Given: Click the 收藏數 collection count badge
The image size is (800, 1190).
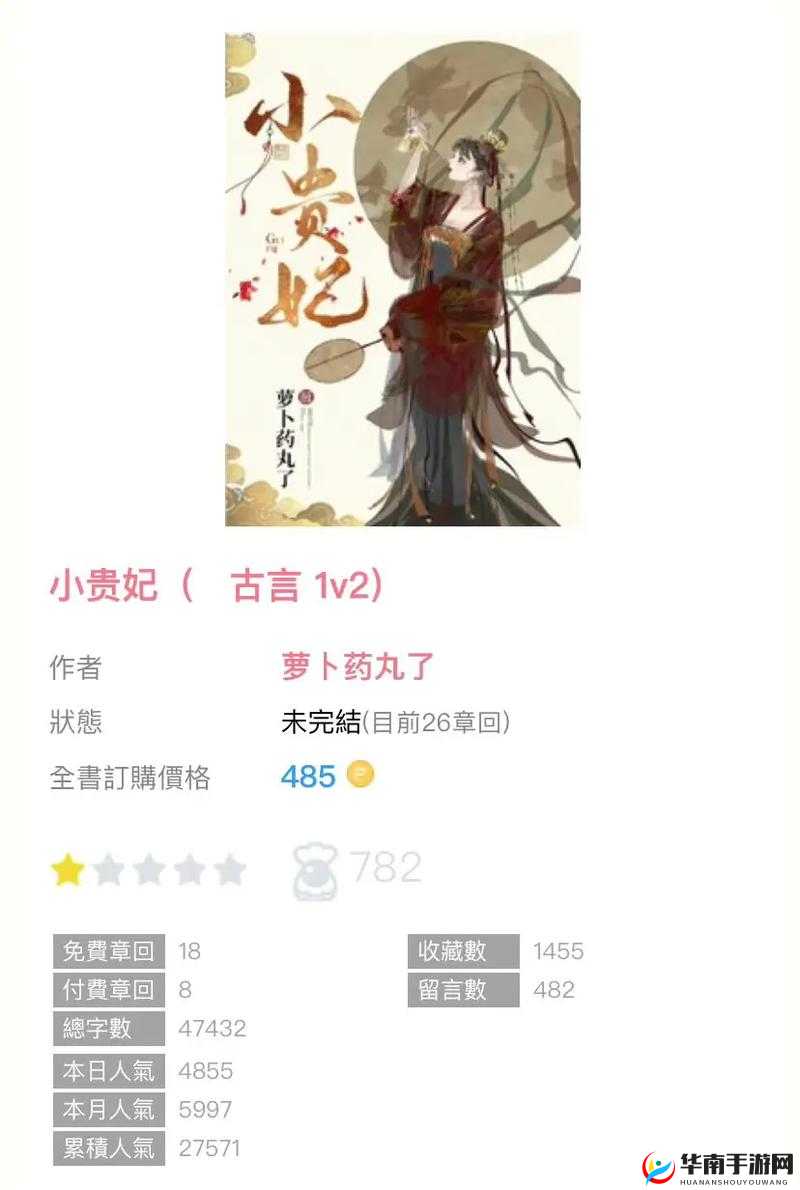Looking at the screenshot, I should point(463,951).
